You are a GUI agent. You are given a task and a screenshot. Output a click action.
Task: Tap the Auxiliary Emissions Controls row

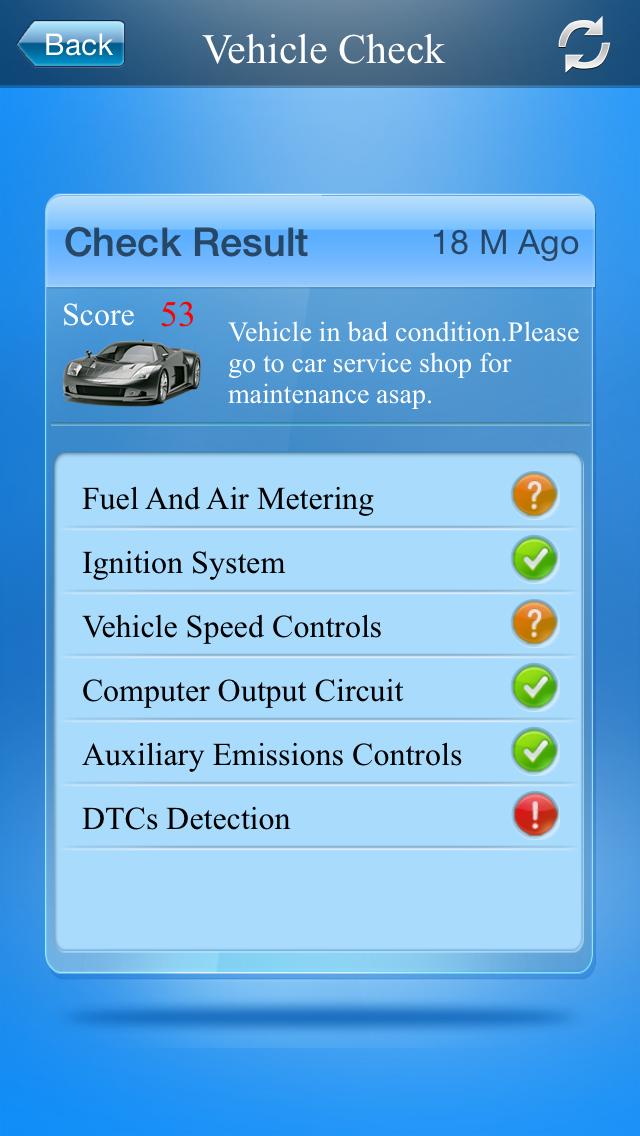coord(319,754)
